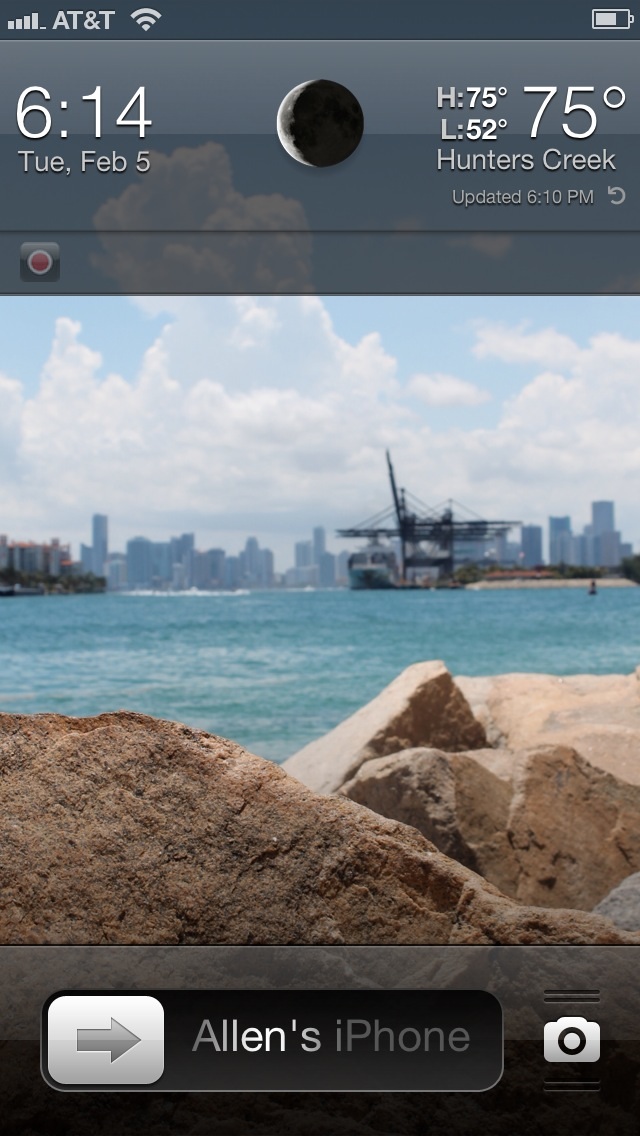Refresh the weather update
Screen dimensions: 640x1136
(616, 196)
